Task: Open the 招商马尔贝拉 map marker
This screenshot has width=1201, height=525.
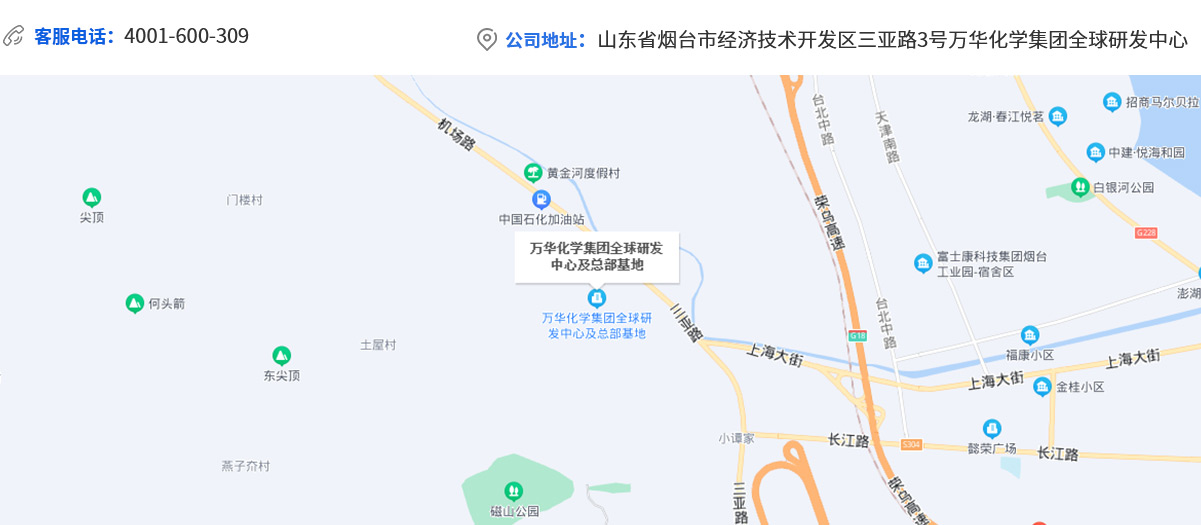Action: [1112, 102]
